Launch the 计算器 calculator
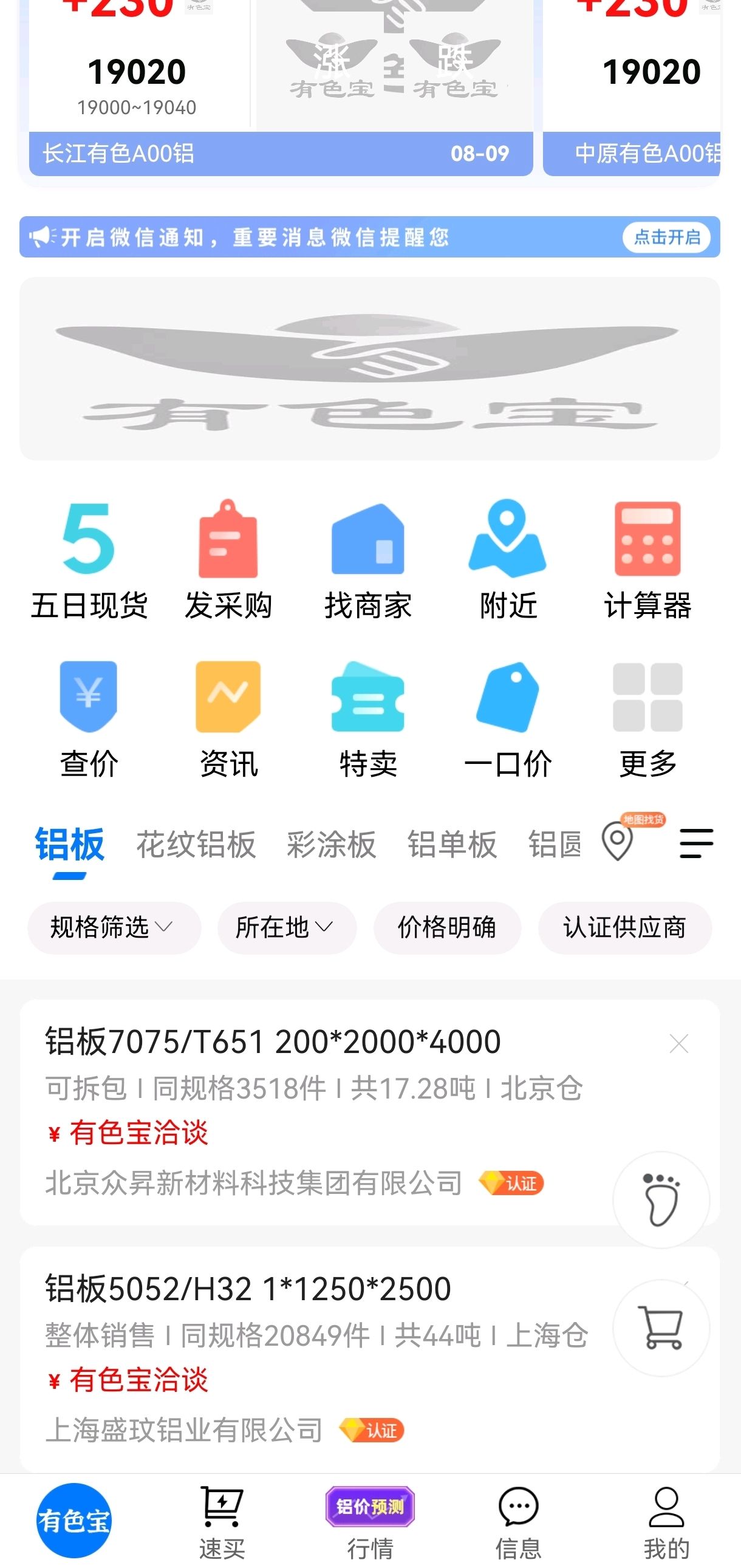Image resolution: width=741 pixels, height=1568 pixels. (647, 560)
